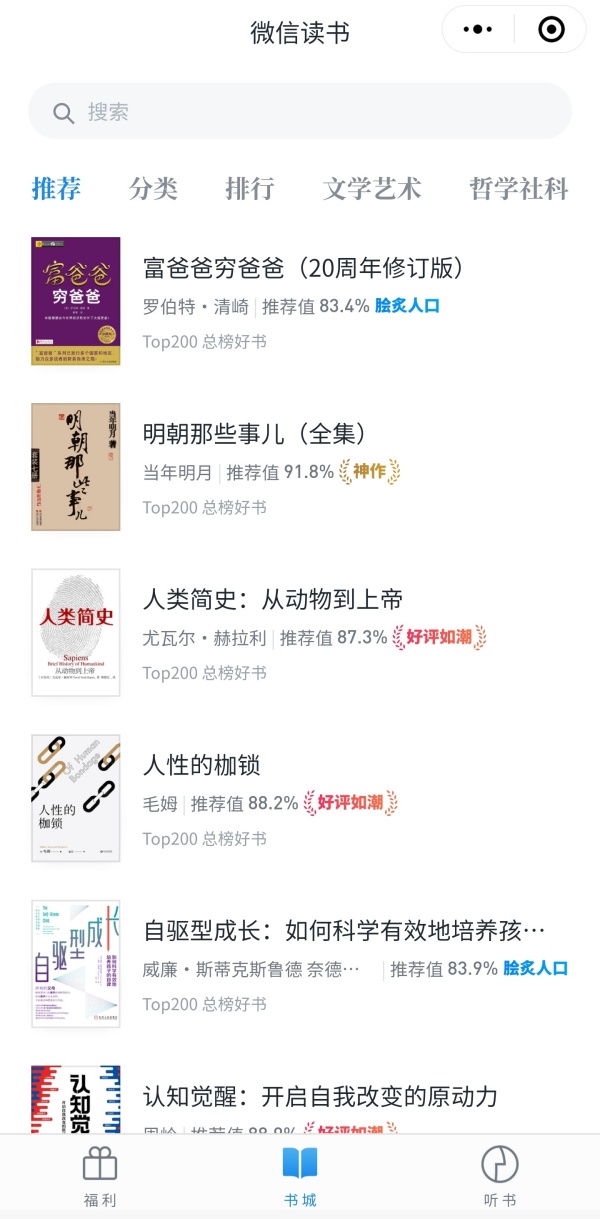Switch to the 听书 tab
Image resolution: width=600 pixels, height=1219 pixels.
coord(499,1176)
